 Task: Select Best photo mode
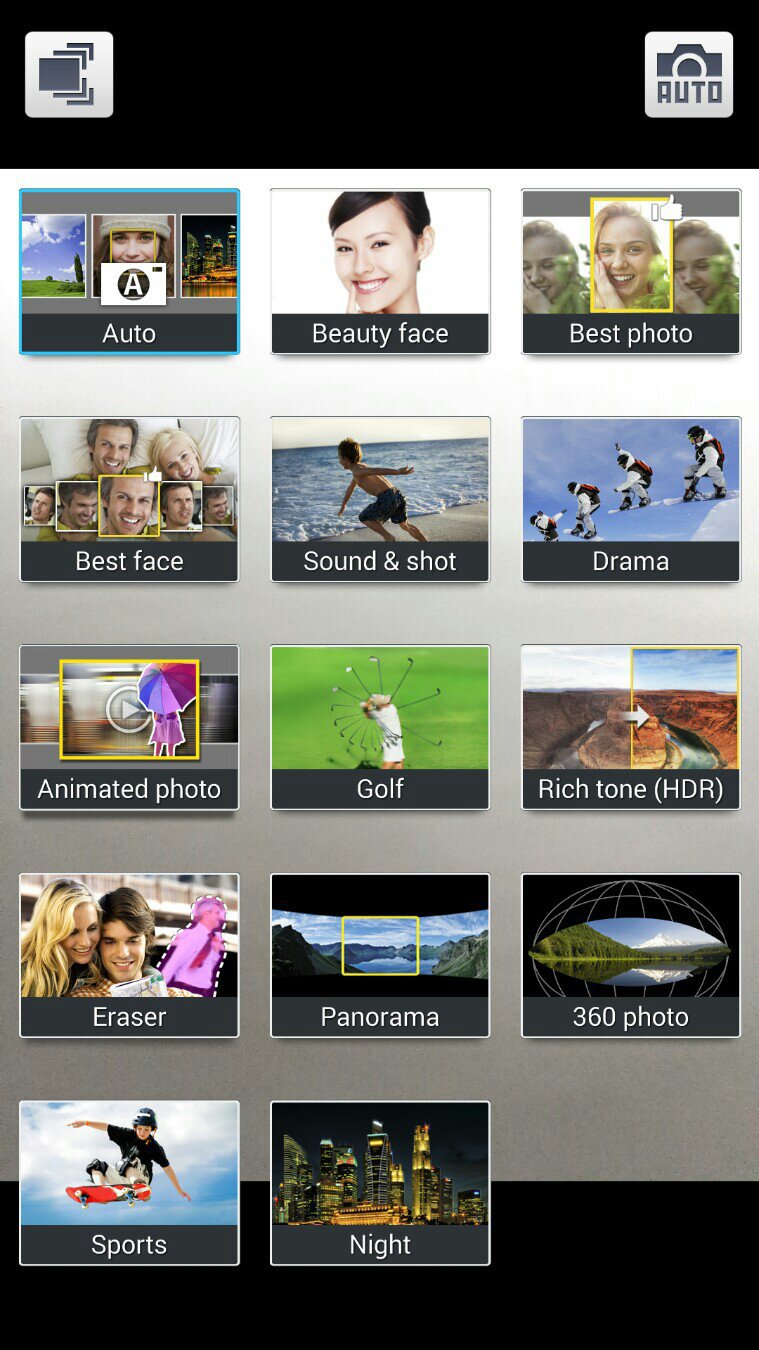click(631, 271)
